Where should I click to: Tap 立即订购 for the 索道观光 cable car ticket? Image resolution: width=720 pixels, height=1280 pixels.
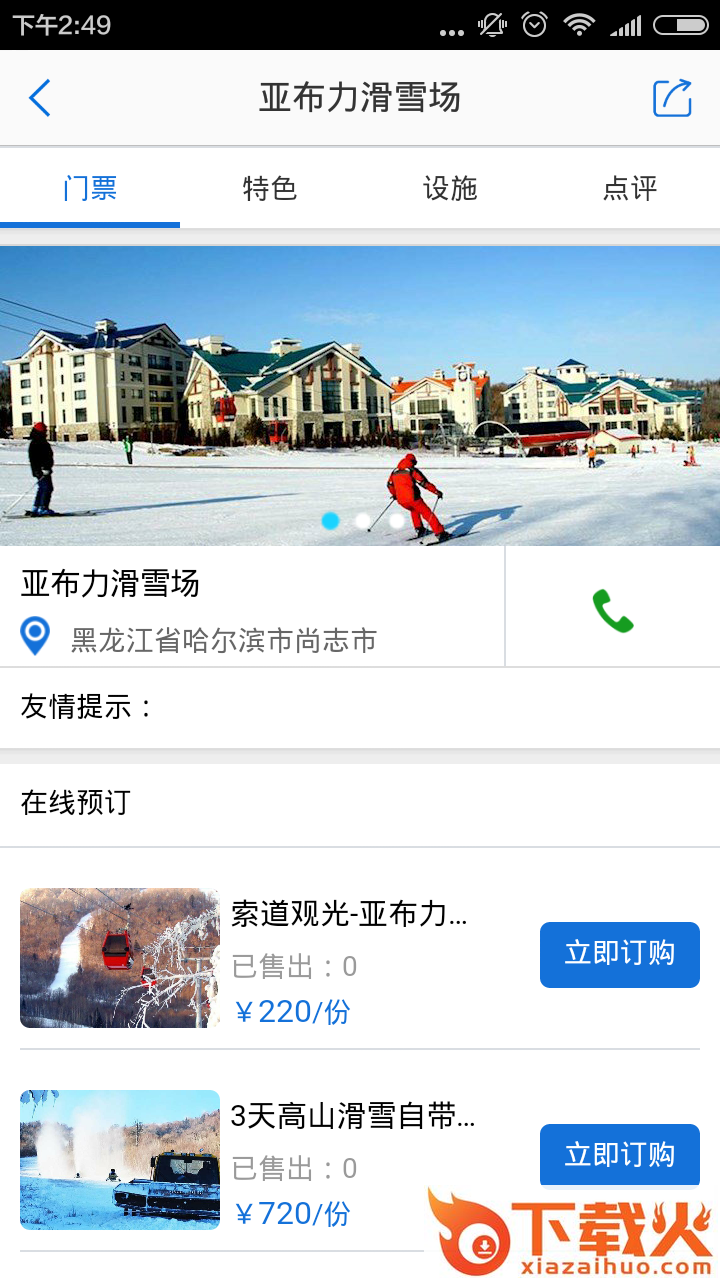(x=619, y=955)
